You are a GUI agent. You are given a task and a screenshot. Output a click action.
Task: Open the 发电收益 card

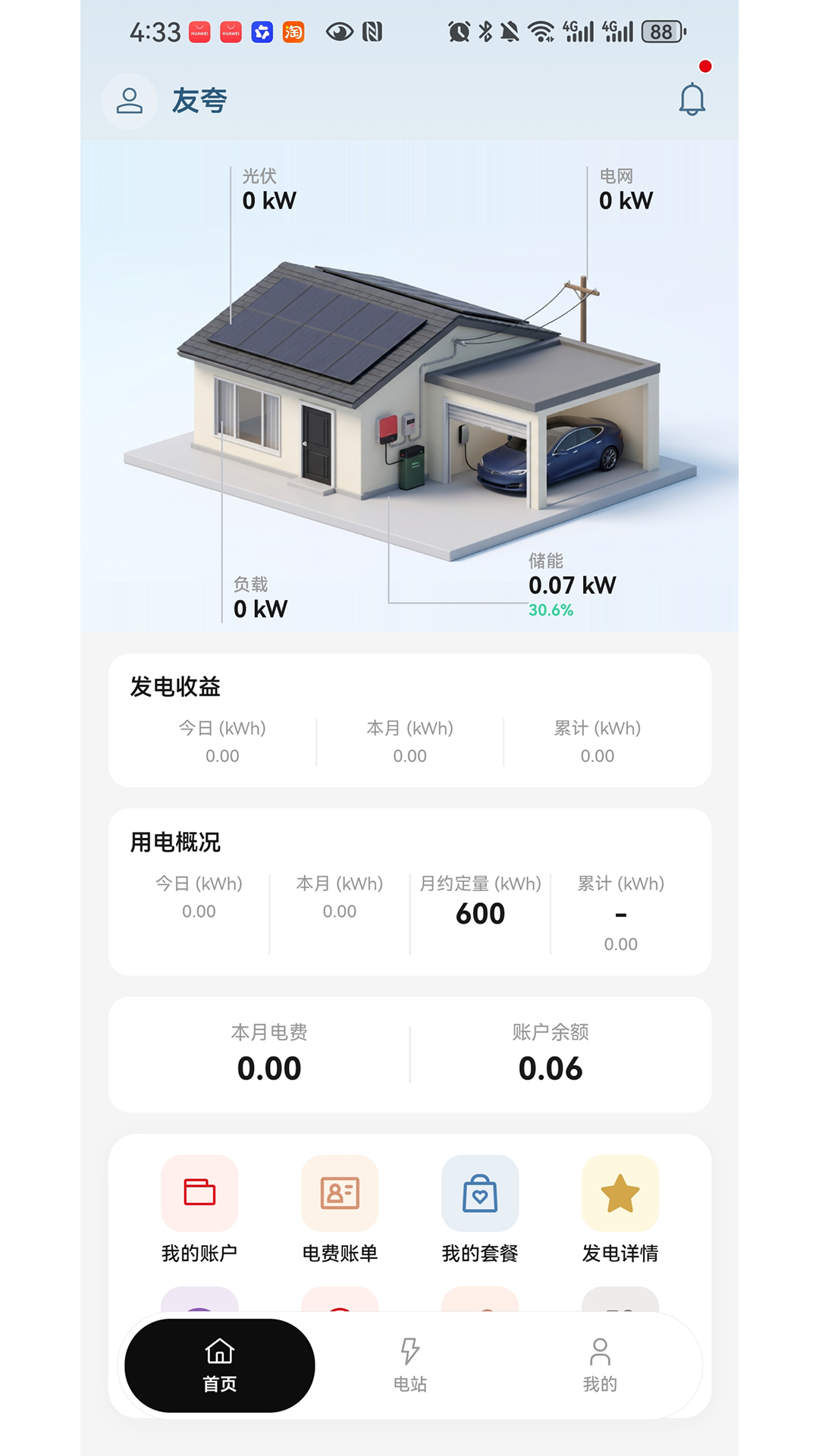tap(409, 720)
